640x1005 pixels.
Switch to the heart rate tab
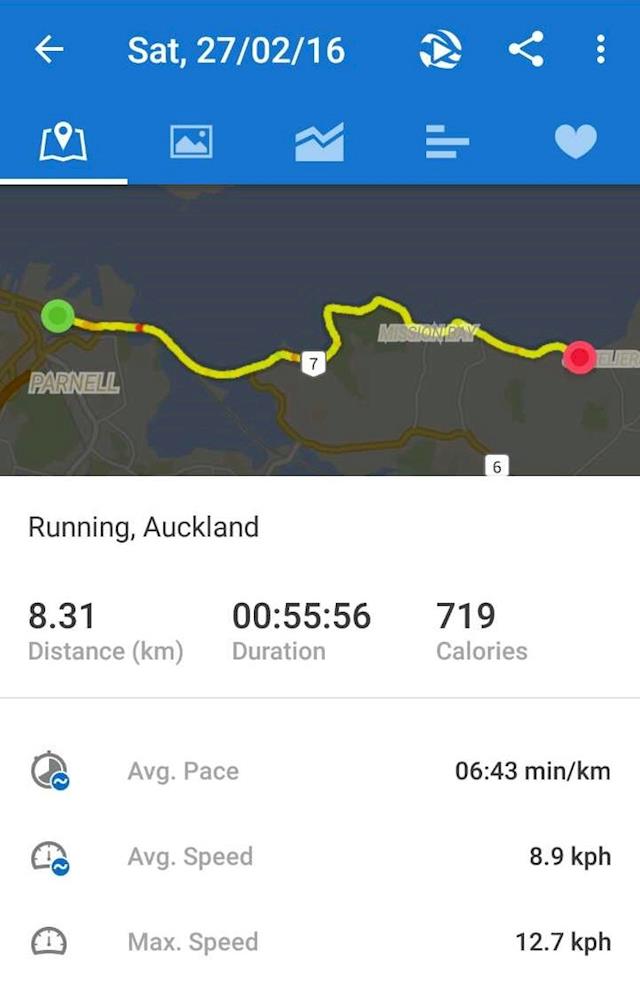pyautogui.click(x=575, y=142)
